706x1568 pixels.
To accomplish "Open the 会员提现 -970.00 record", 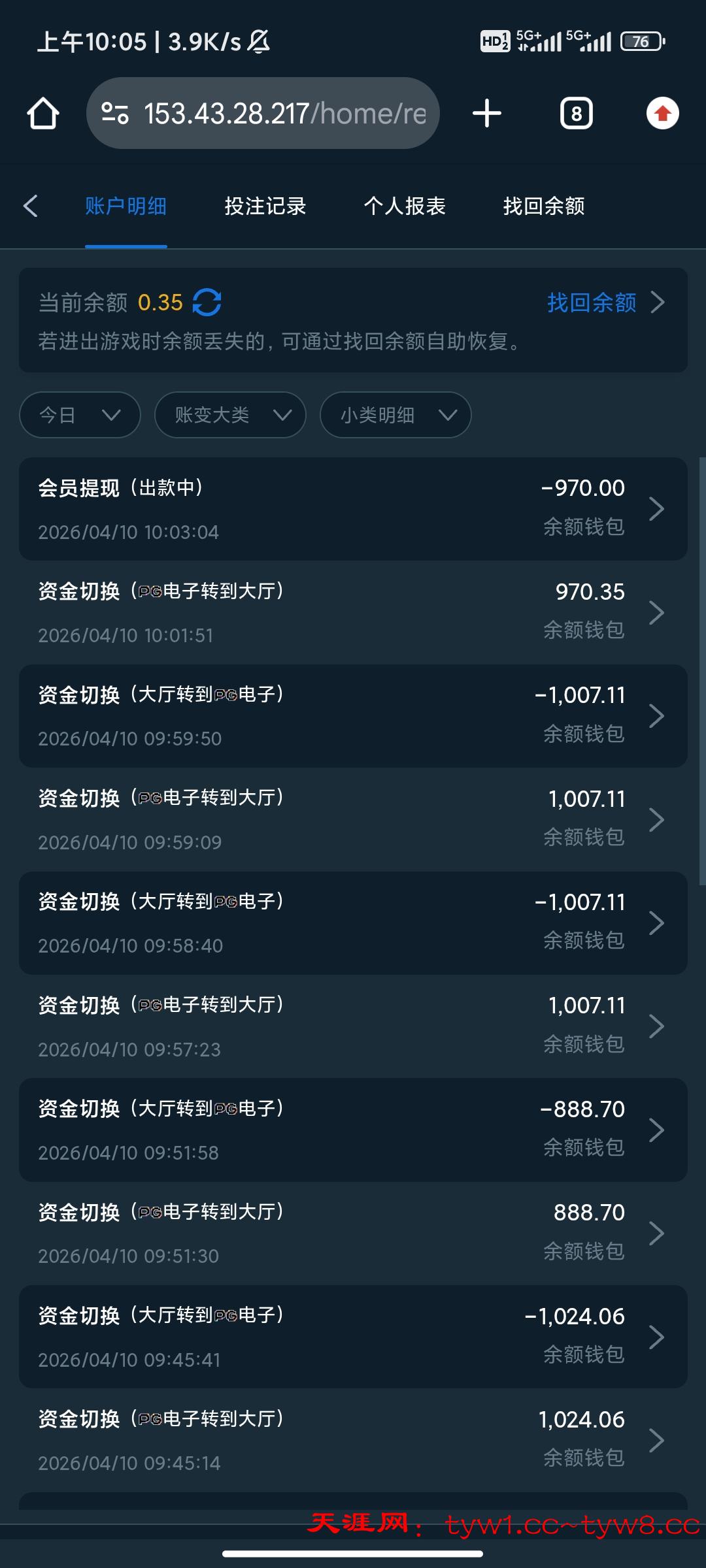I will click(x=353, y=509).
